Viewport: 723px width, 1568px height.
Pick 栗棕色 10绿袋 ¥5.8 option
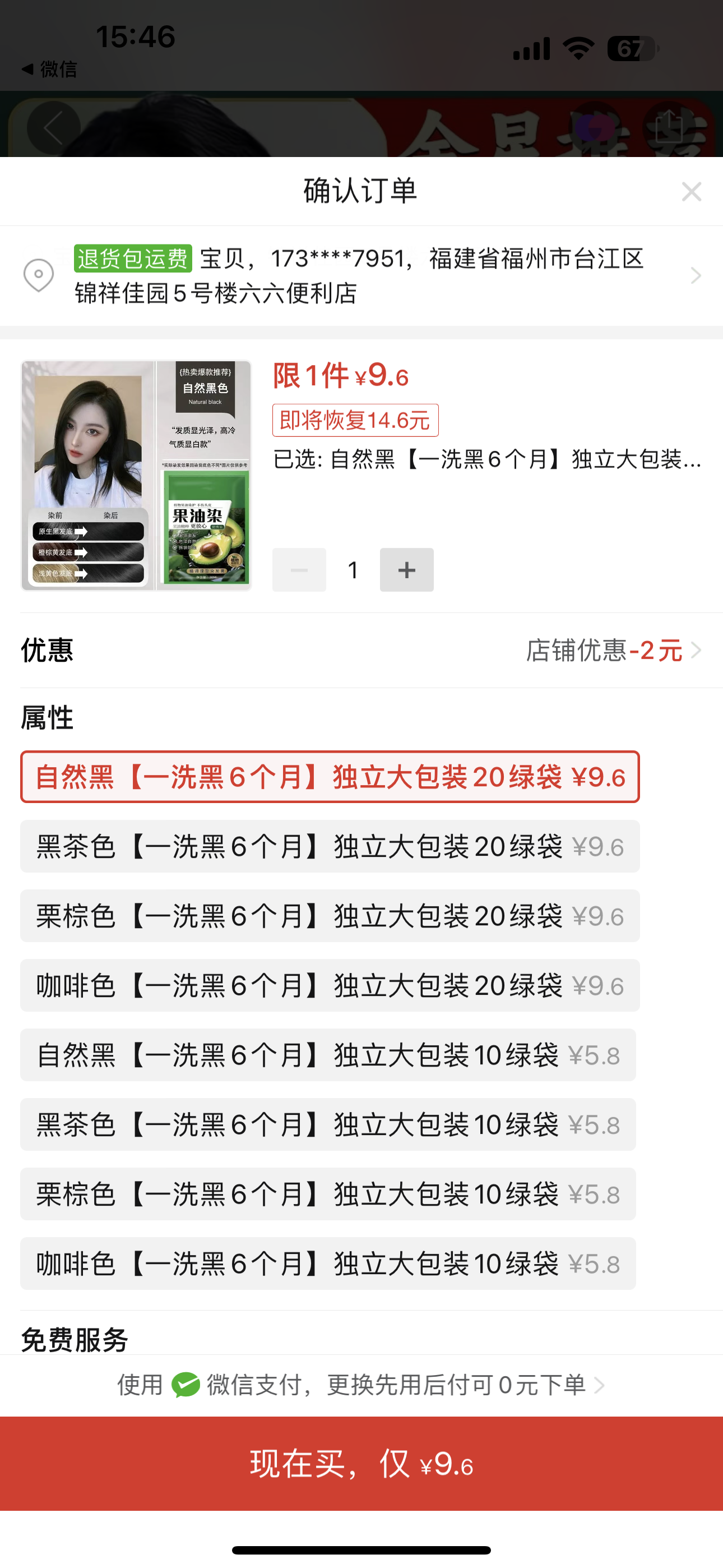click(327, 1193)
